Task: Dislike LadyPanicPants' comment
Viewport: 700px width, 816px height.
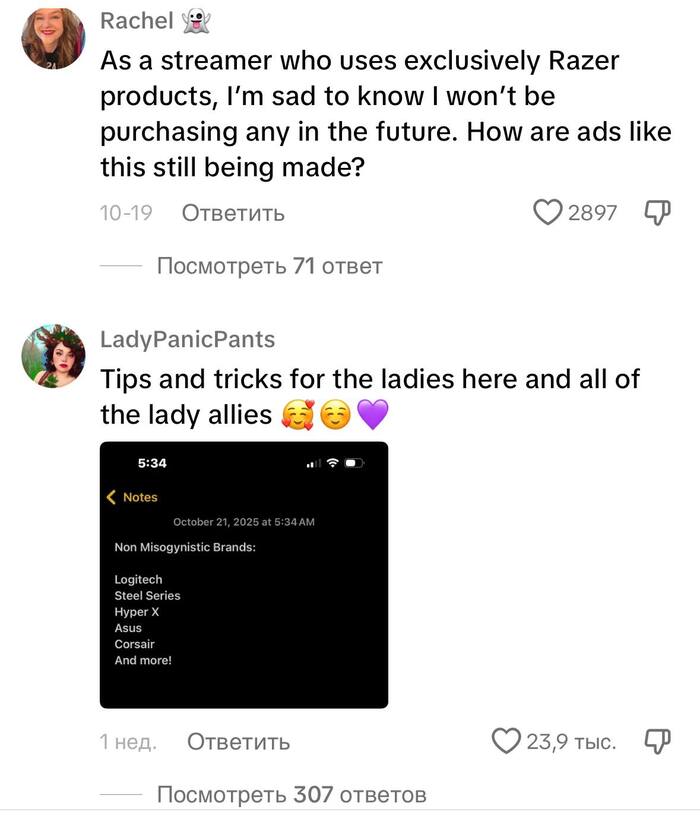Action: (656, 741)
